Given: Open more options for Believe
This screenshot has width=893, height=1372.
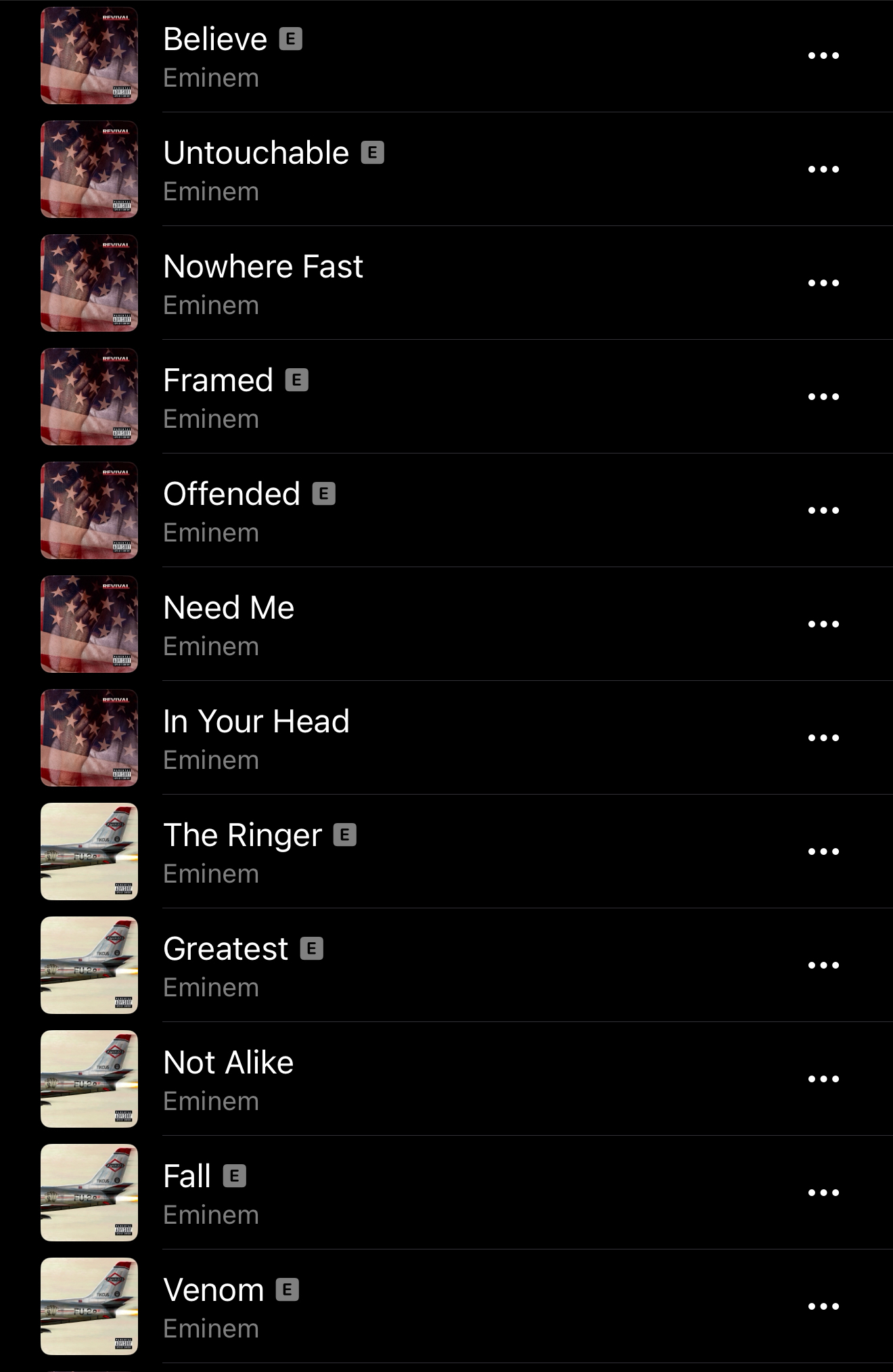Looking at the screenshot, I should click(x=823, y=56).
